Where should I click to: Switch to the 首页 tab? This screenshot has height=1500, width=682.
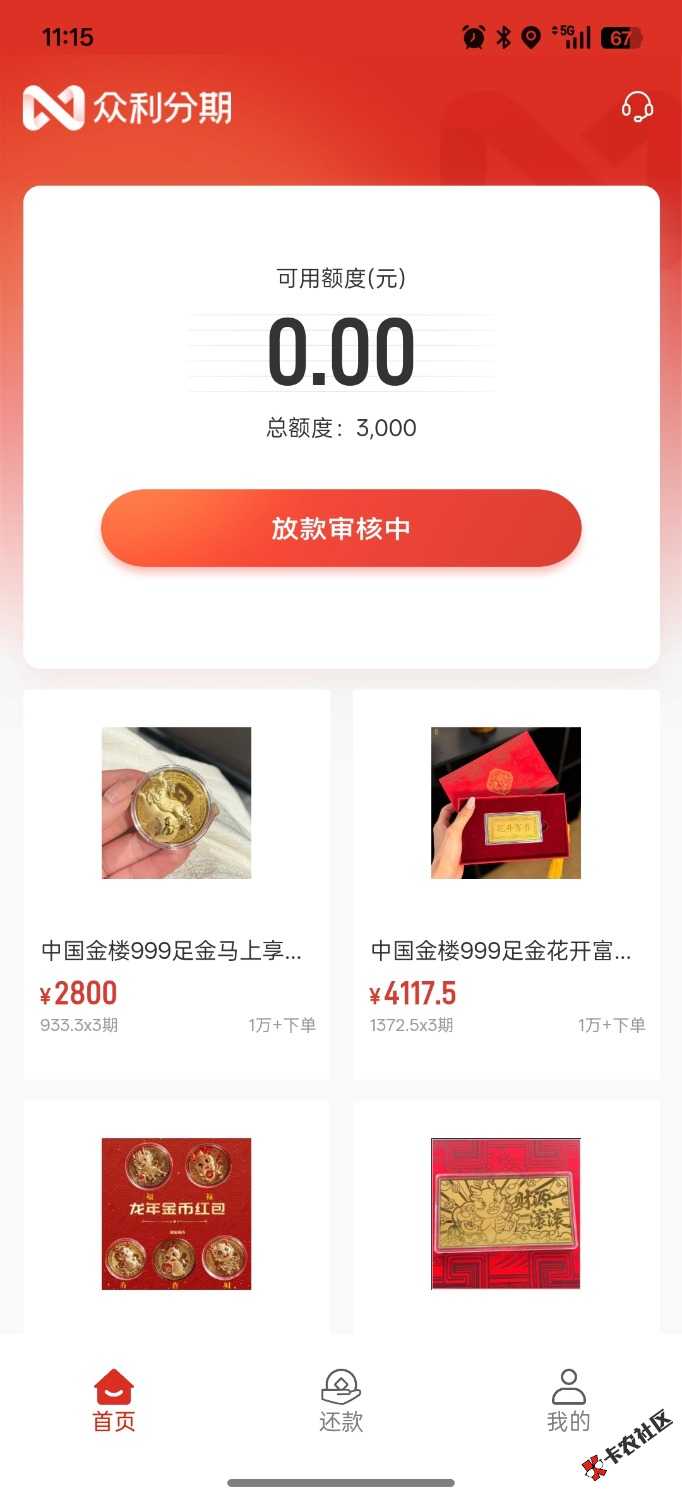(114, 1401)
